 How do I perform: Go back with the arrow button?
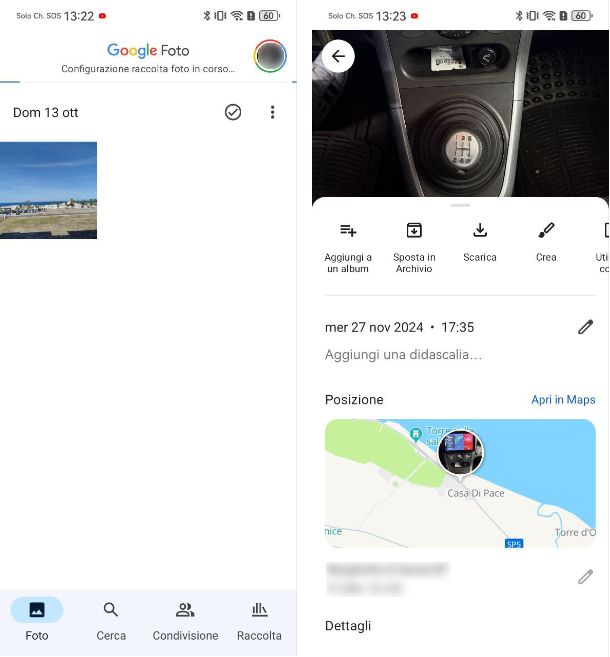pos(338,56)
